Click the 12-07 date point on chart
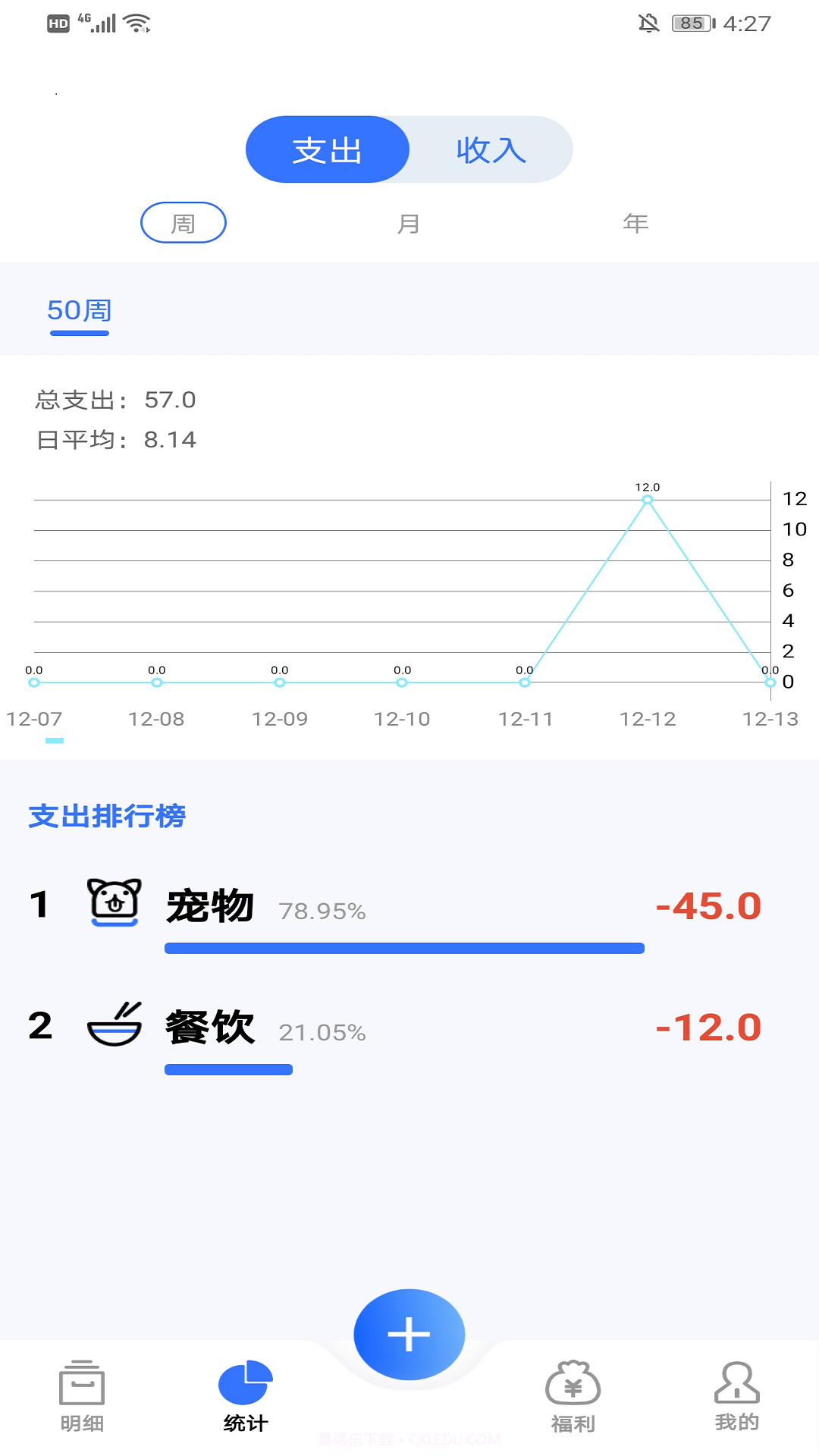 pos(33,682)
